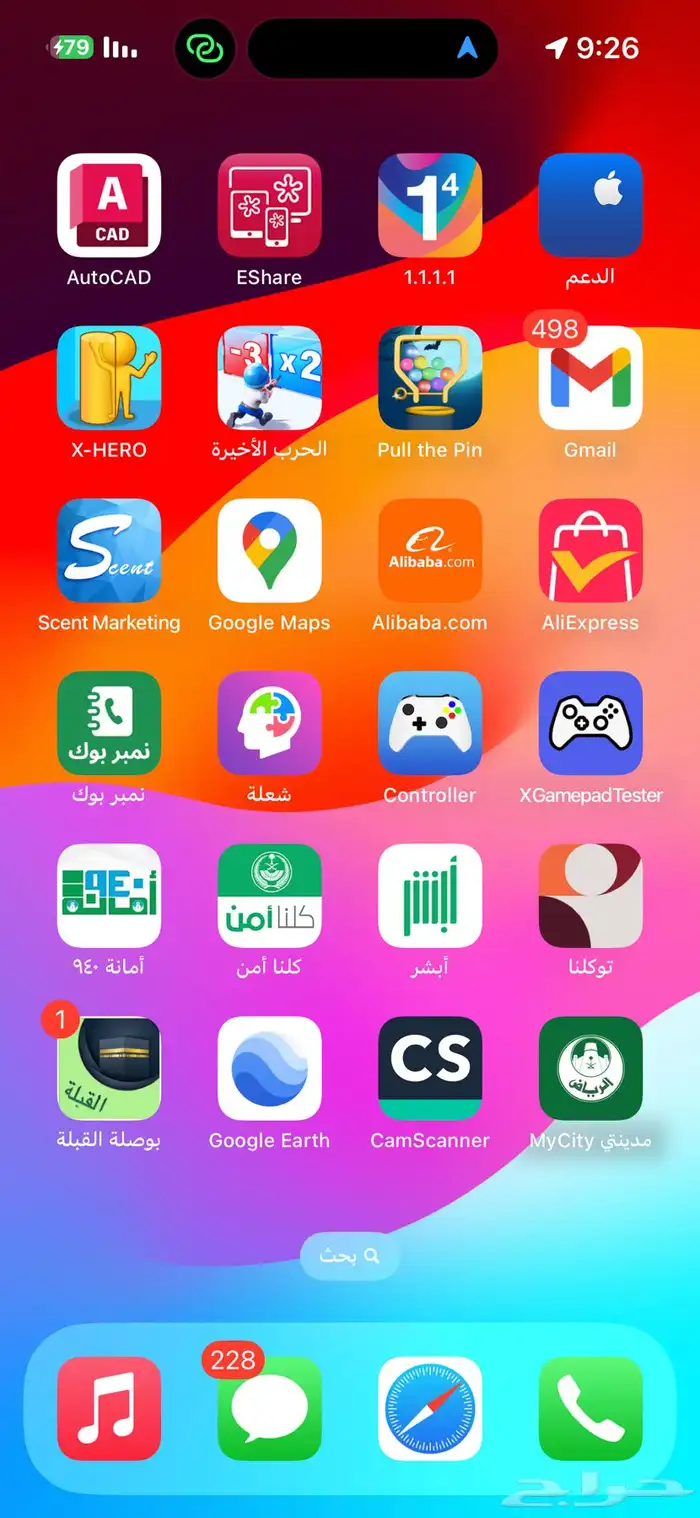Tap the بحث search pill
The image size is (700, 1518).
click(350, 1256)
